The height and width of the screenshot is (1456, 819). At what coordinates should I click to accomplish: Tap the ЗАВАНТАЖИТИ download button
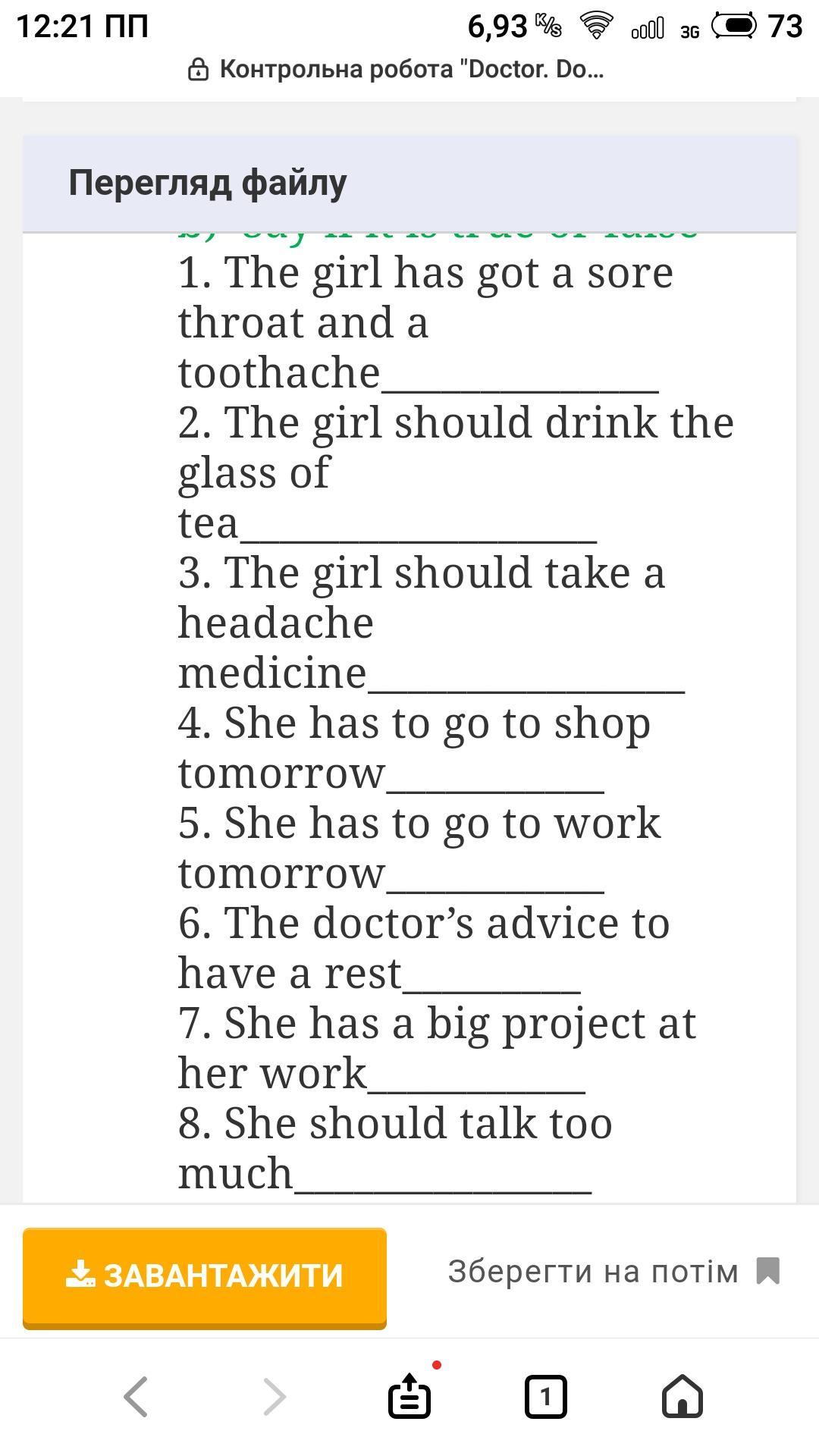tap(205, 1277)
